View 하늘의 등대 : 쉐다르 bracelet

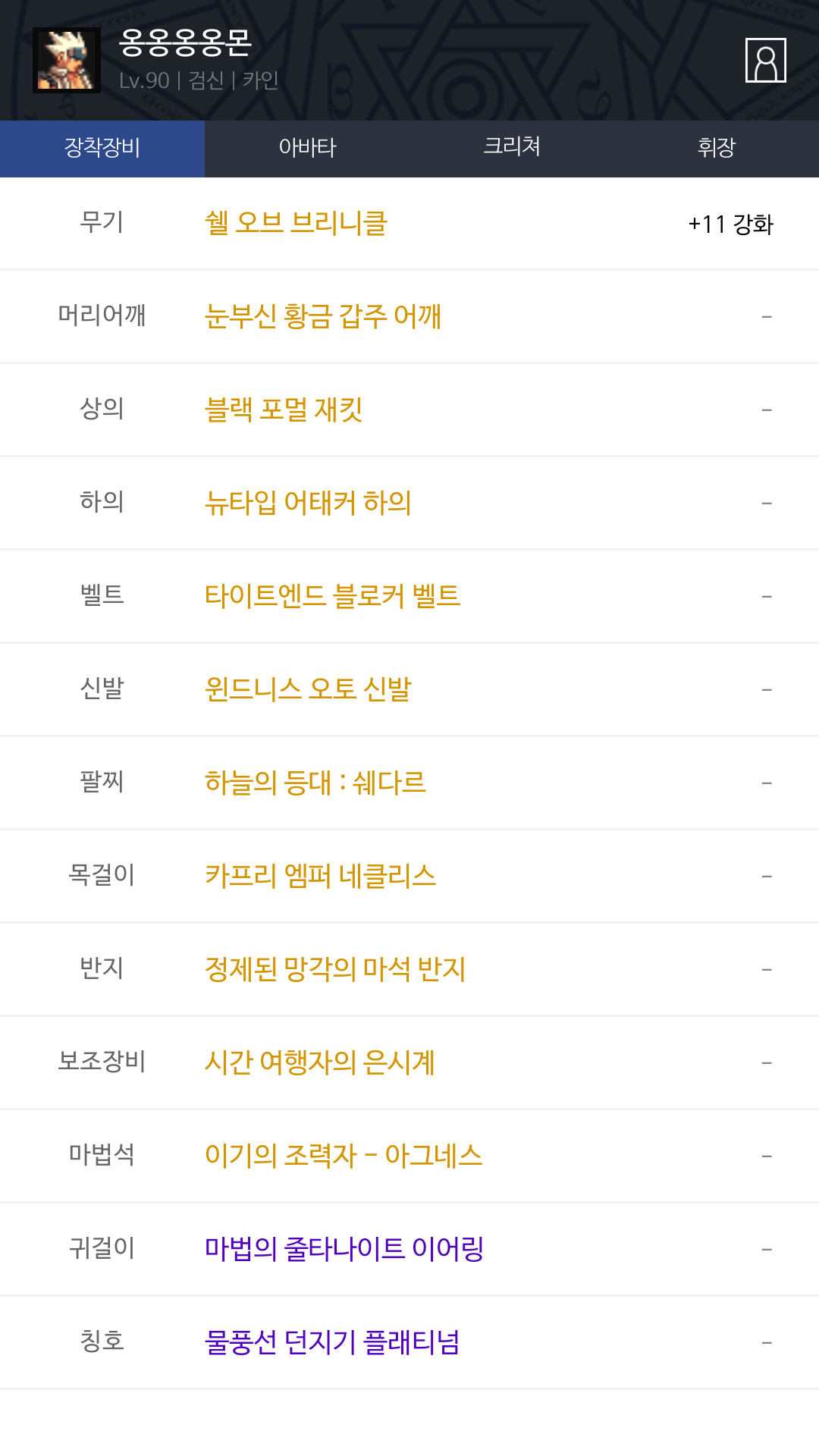point(315,783)
